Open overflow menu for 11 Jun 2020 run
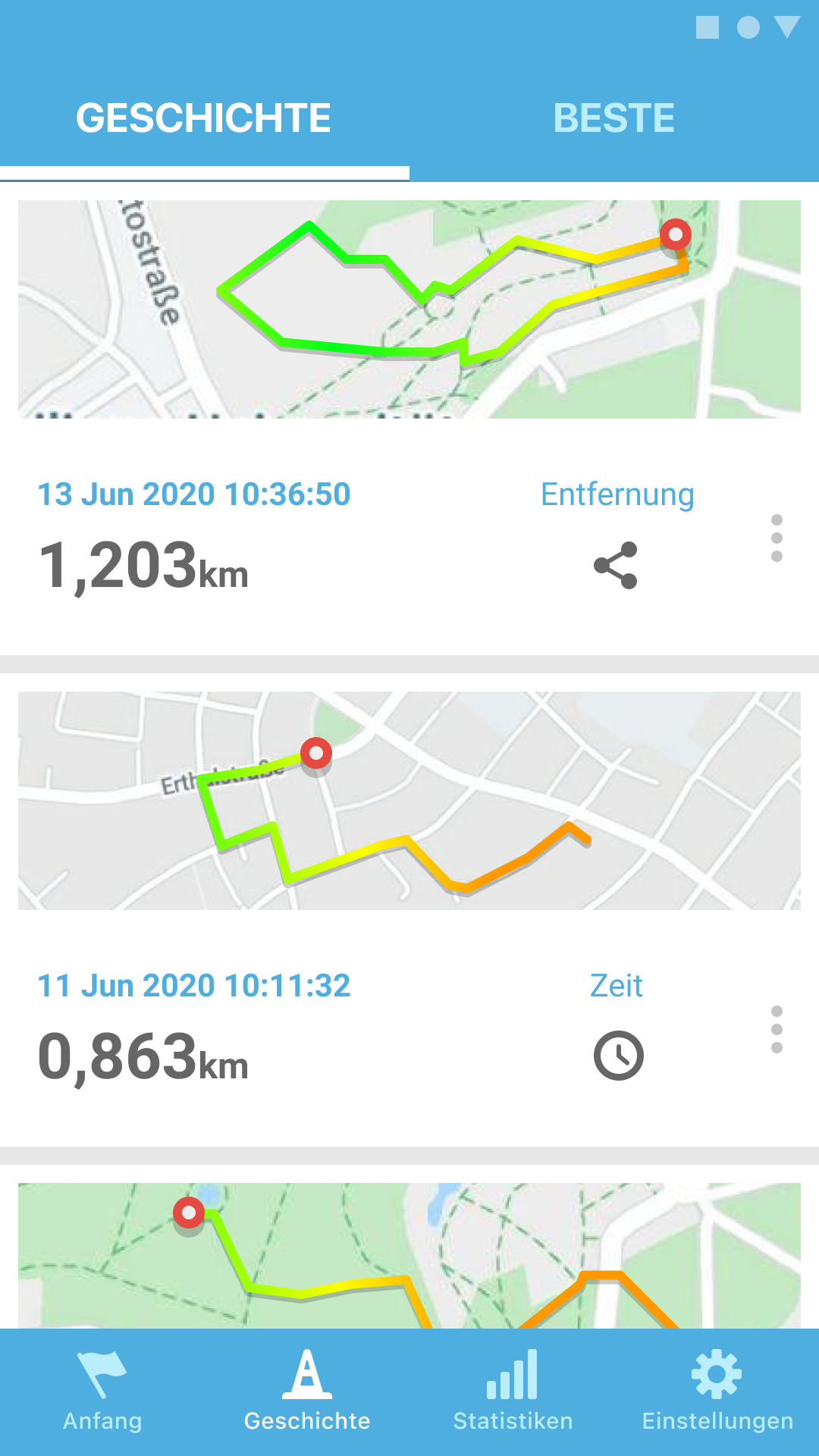The width and height of the screenshot is (819, 1456). pos(777,1030)
